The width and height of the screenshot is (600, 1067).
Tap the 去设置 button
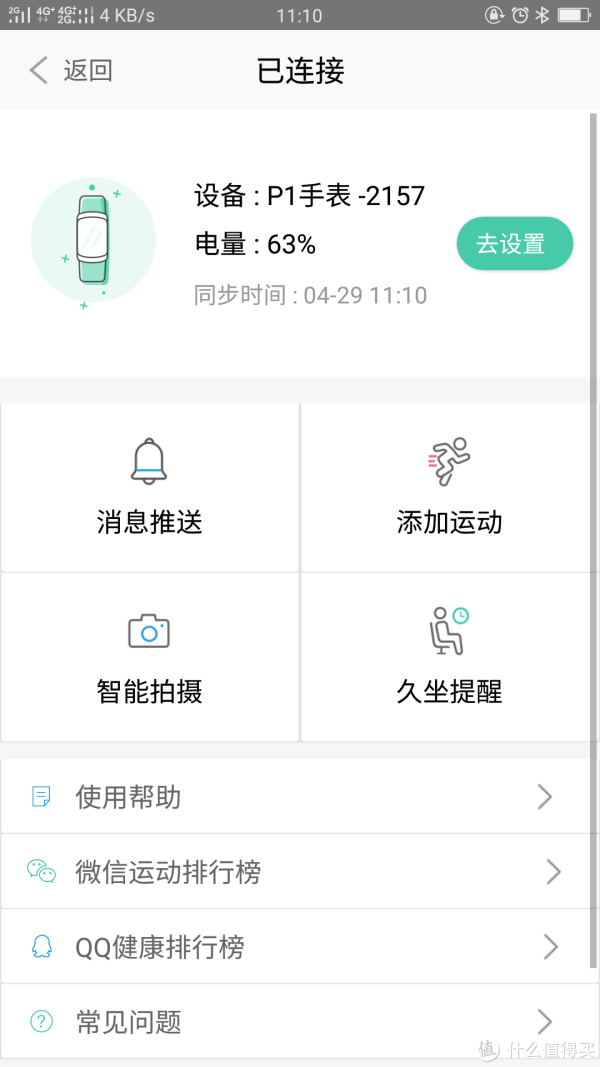(x=514, y=244)
